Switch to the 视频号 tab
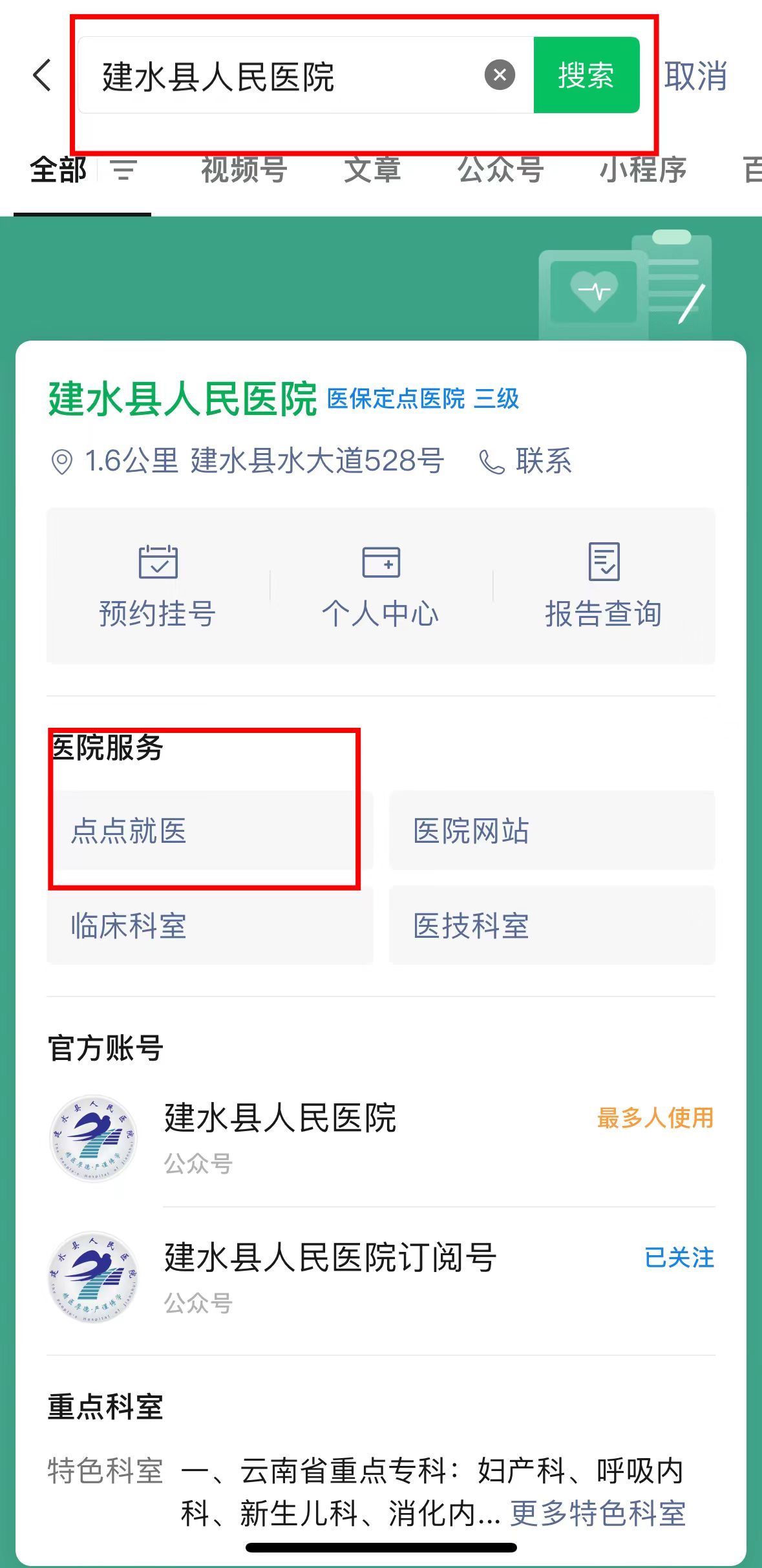The image size is (762, 1568). tap(244, 171)
